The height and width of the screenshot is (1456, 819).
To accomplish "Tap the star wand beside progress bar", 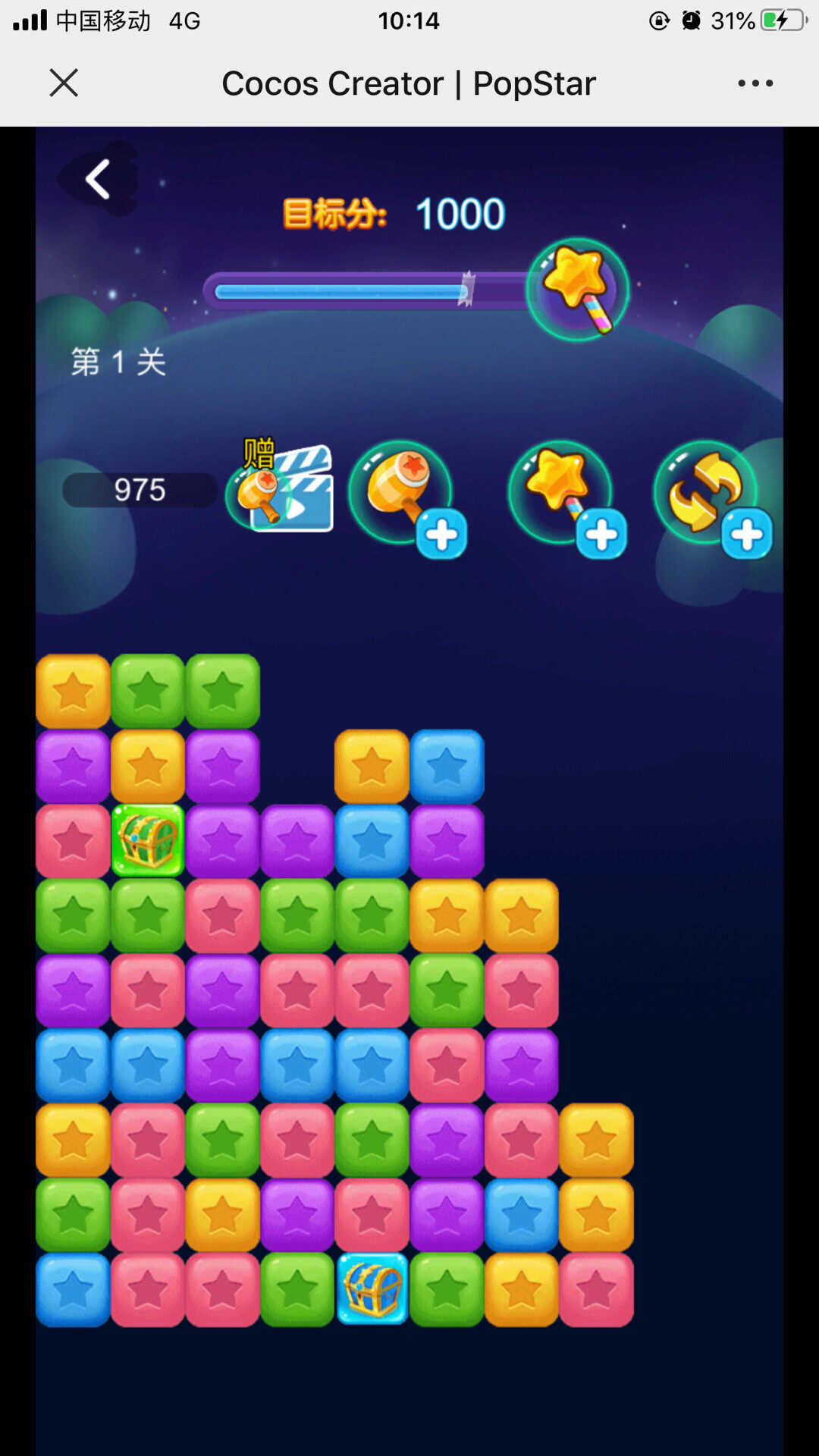I will (578, 290).
